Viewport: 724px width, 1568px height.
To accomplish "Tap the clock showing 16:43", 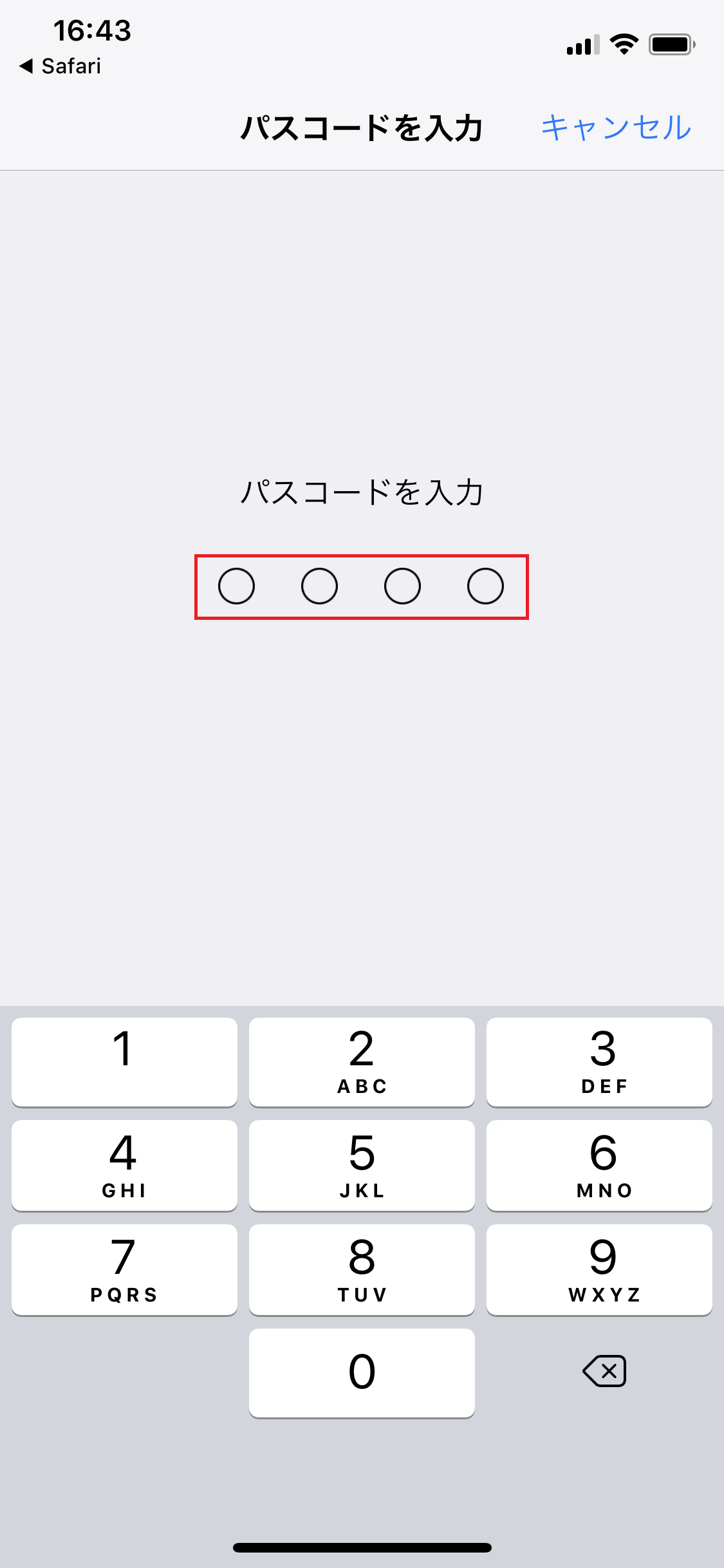I will click(x=92, y=30).
